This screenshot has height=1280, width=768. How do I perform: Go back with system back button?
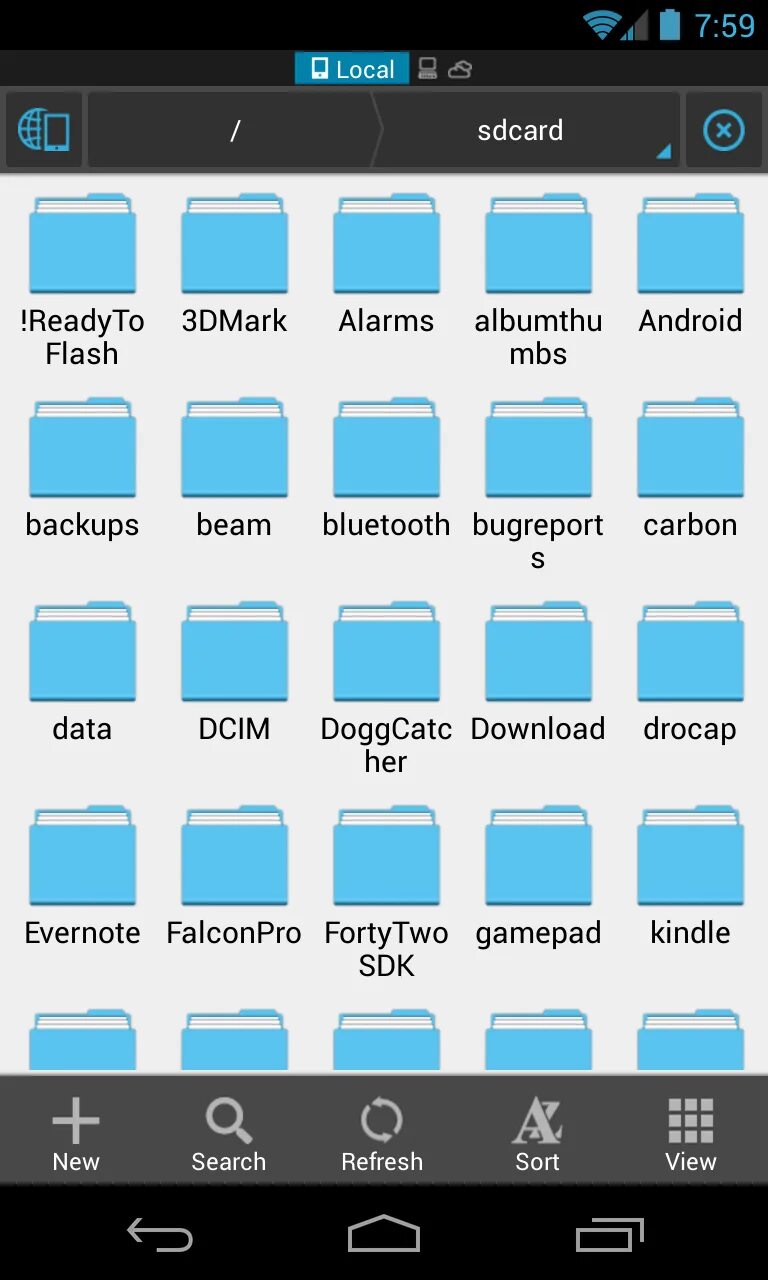click(160, 1235)
